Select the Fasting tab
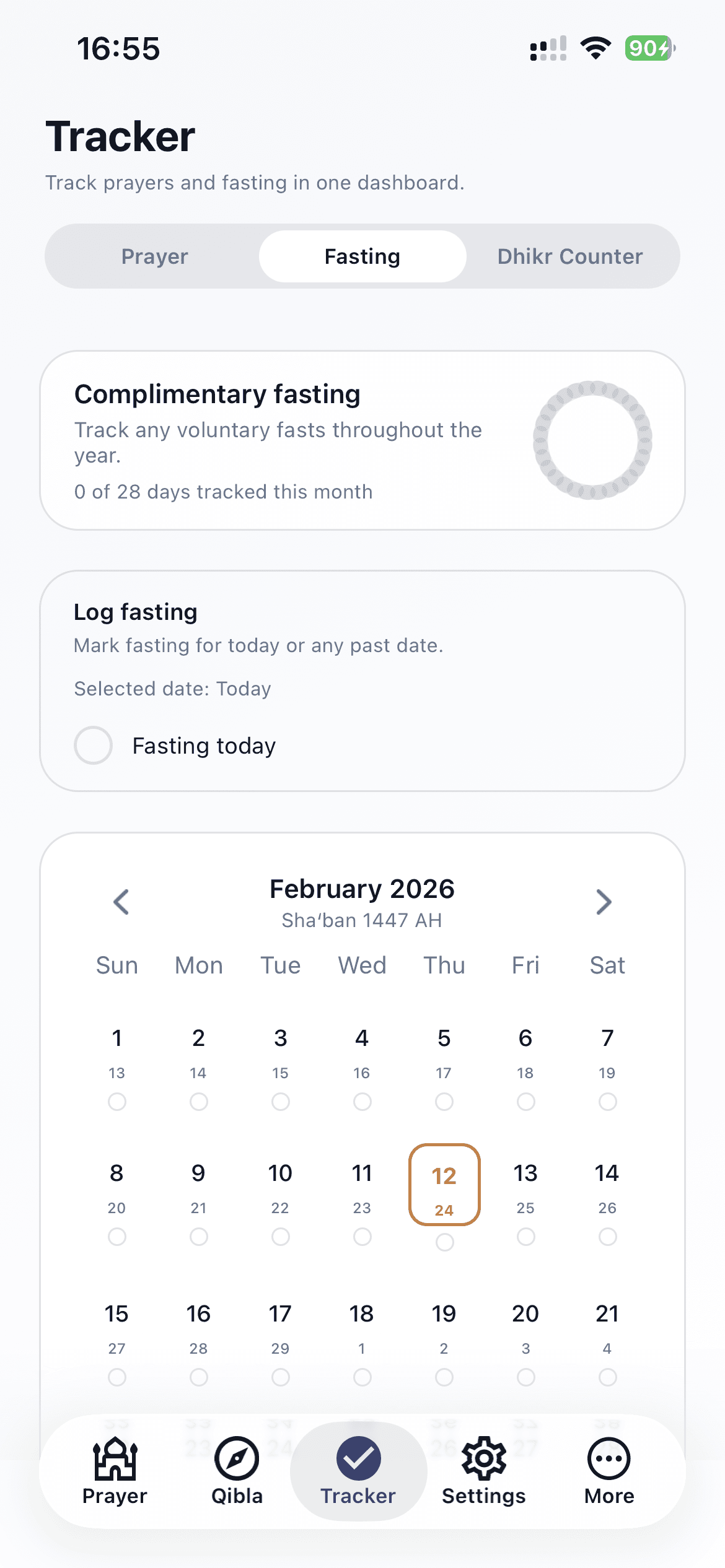The width and height of the screenshot is (725, 1568). pyautogui.click(x=361, y=255)
